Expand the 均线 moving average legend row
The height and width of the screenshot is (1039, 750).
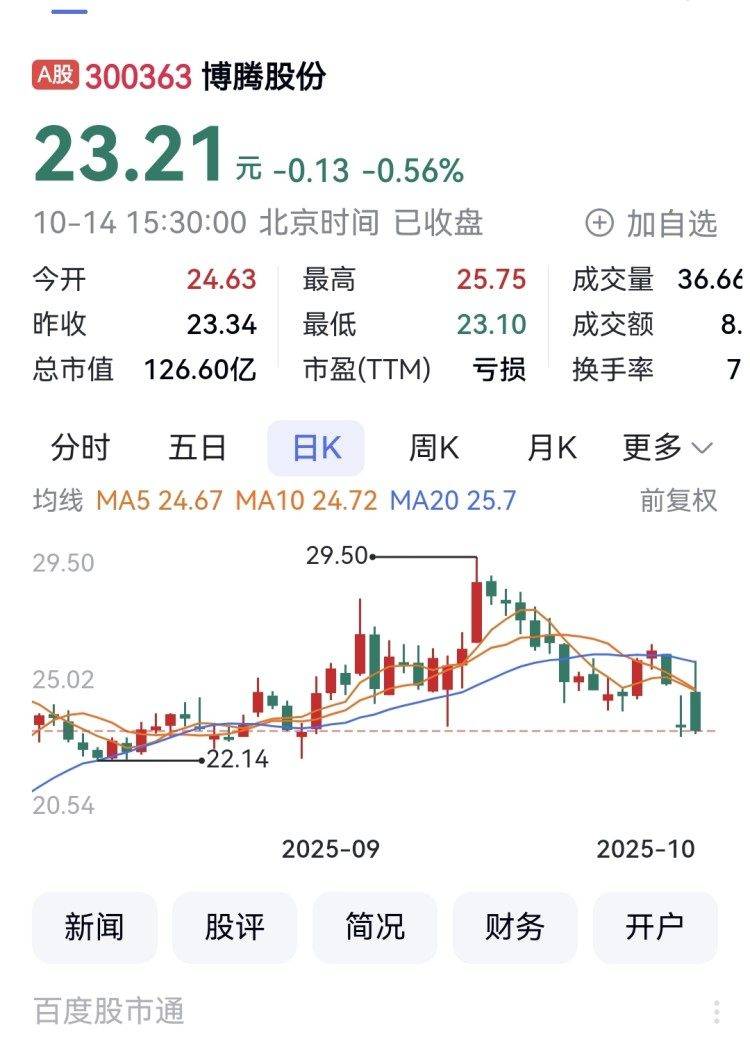point(59,504)
